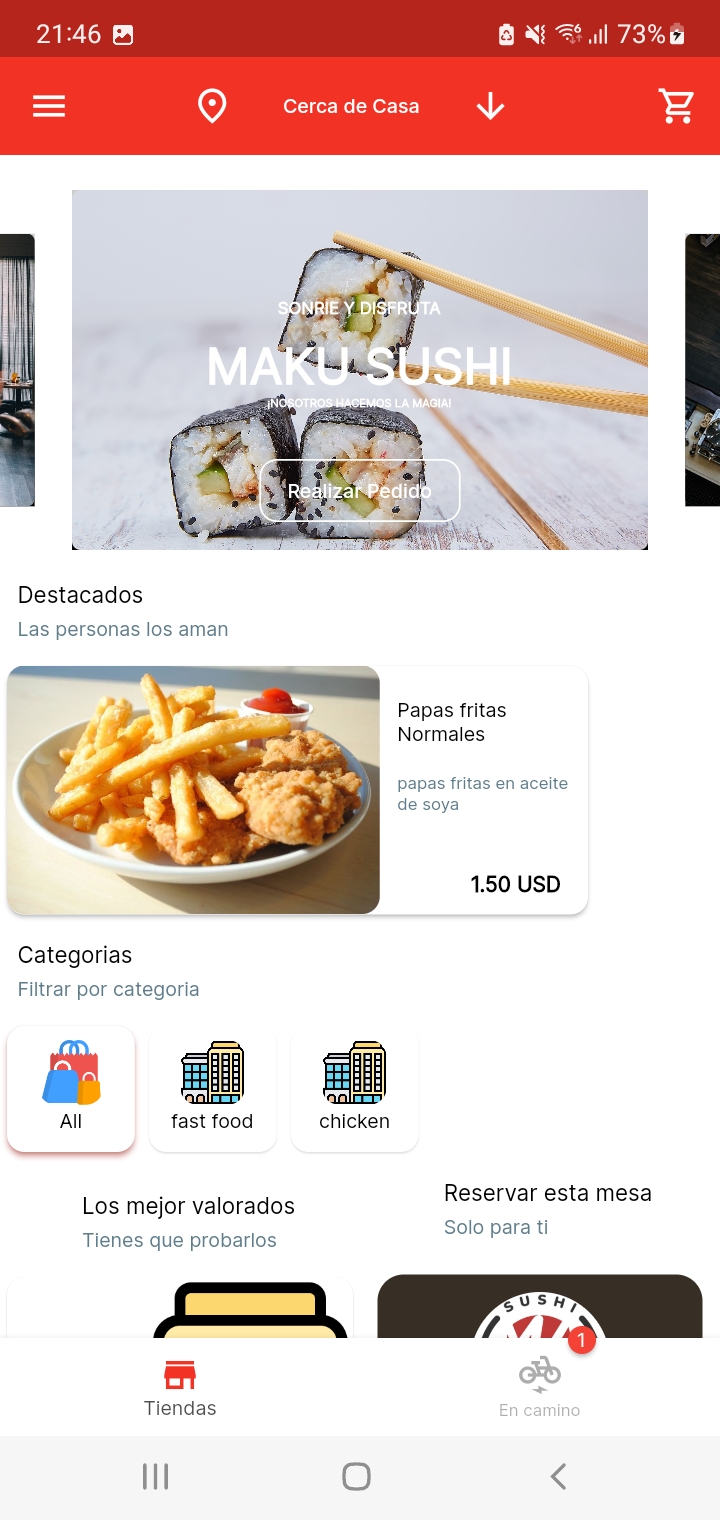The image size is (720, 1520).
Task: Tap the Realizar Pedido button
Action: coord(360,491)
